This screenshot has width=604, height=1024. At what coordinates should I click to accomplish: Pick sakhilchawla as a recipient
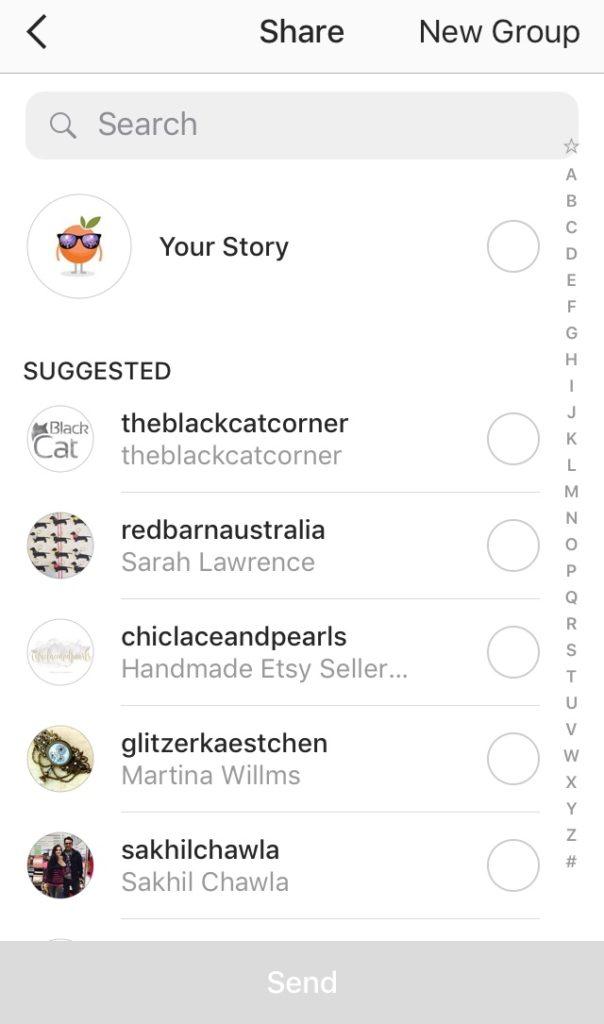(x=513, y=866)
